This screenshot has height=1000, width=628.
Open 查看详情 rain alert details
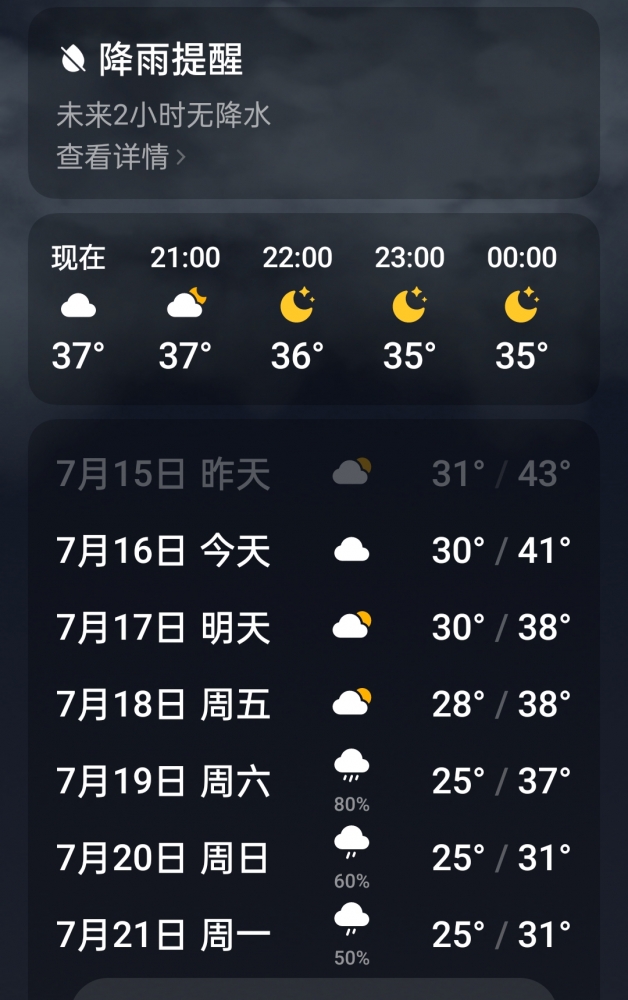point(121,157)
